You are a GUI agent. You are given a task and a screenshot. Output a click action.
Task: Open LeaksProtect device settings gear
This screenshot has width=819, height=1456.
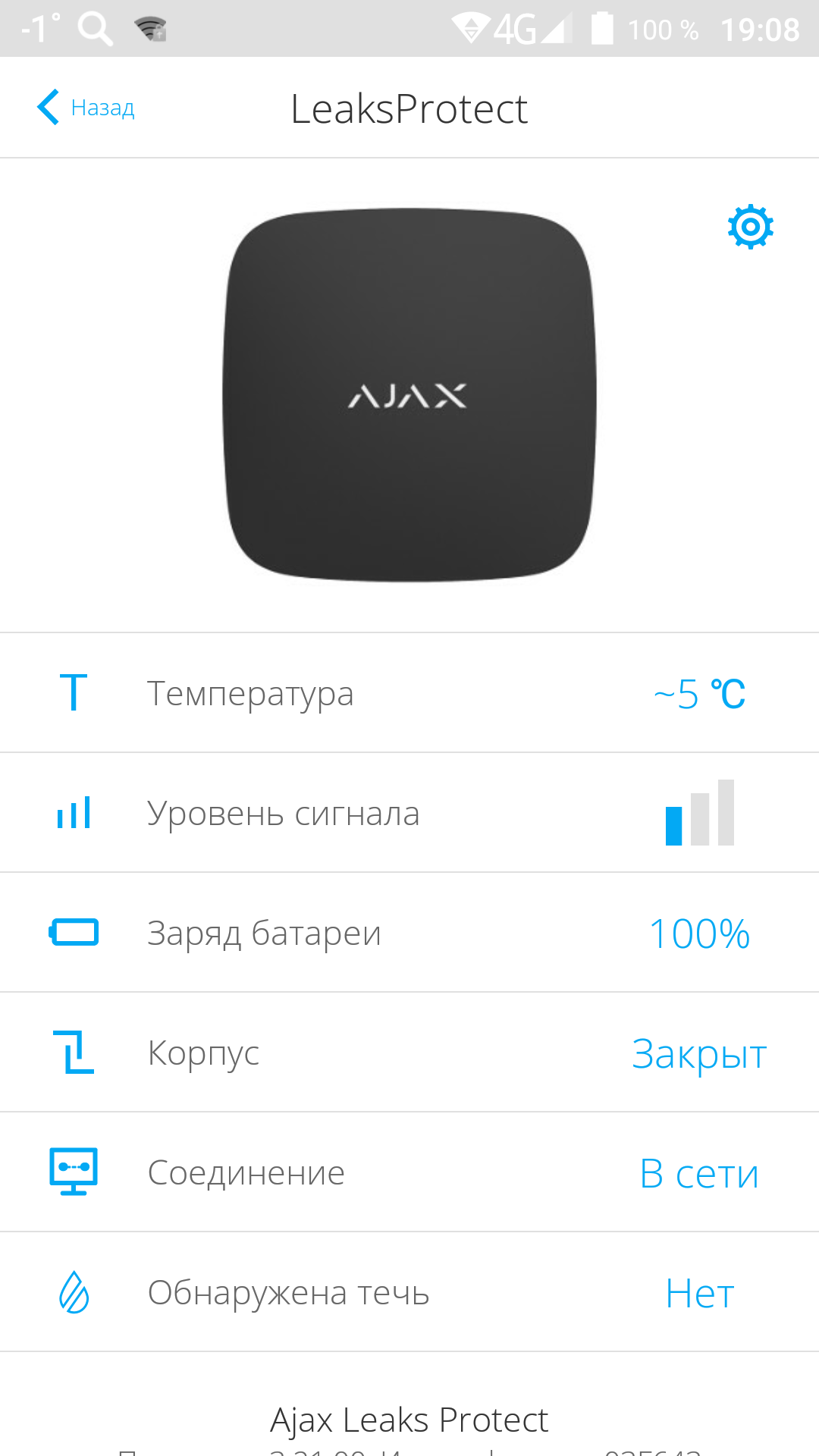[x=750, y=226]
